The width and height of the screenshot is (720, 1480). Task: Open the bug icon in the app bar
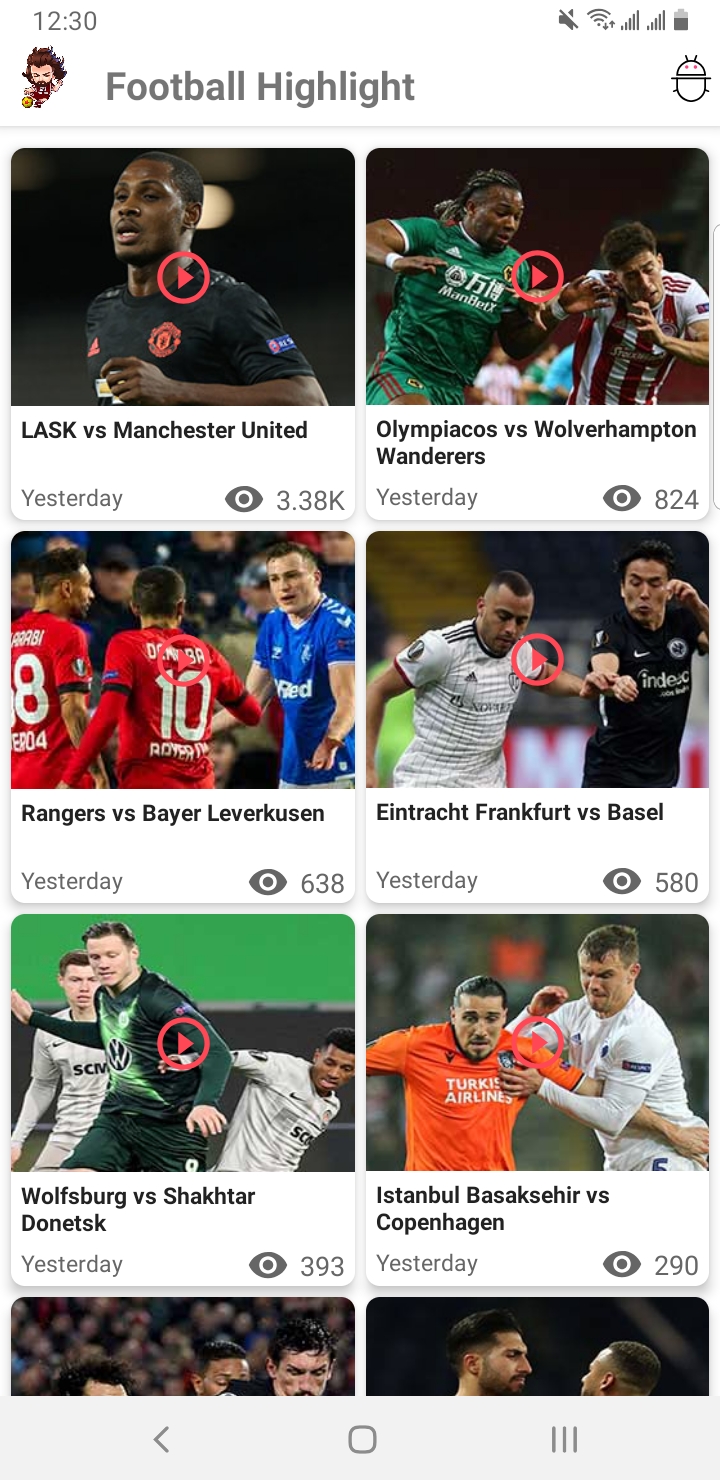690,81
